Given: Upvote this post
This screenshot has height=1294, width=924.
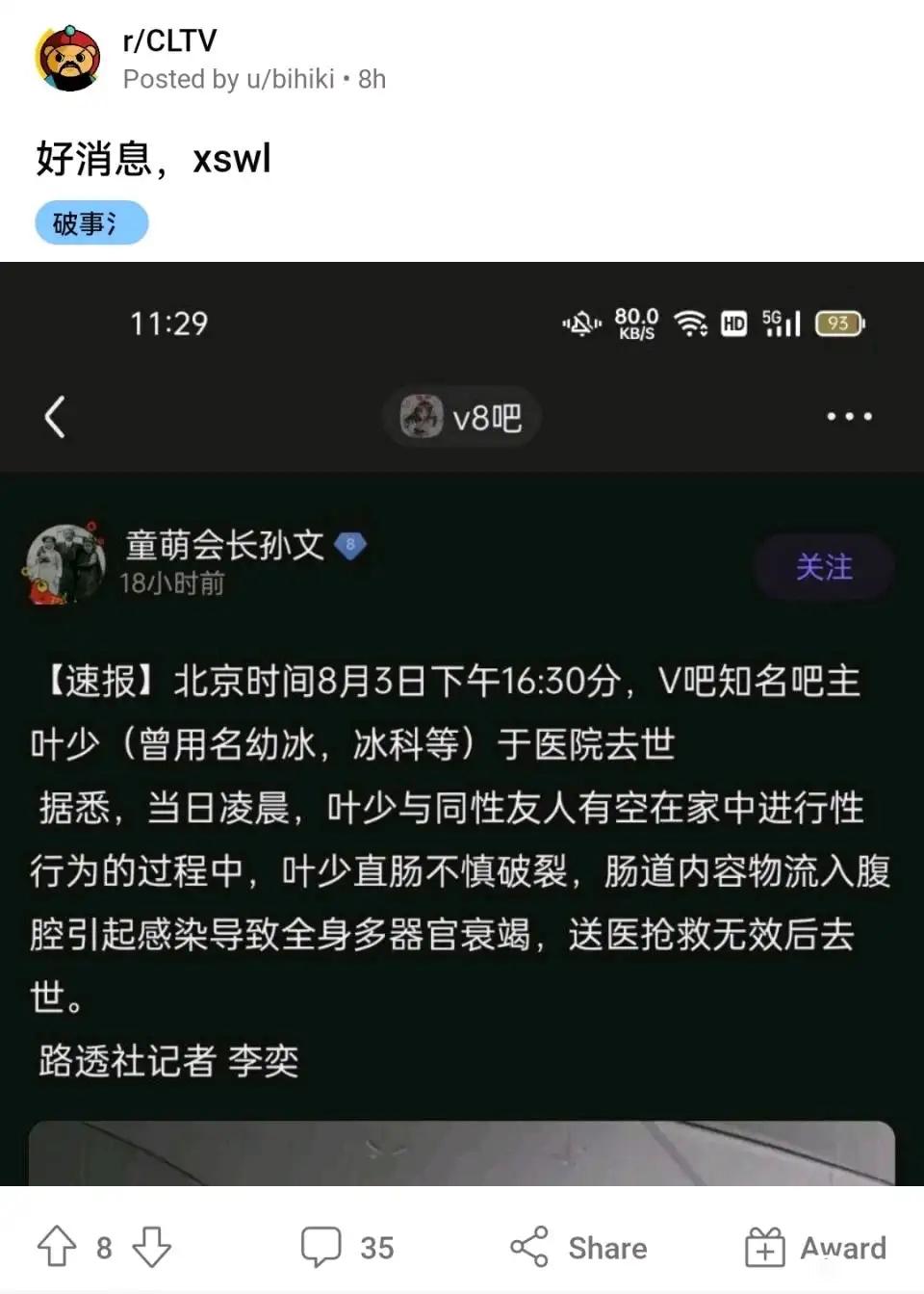Looking at the screenshot, I should pos(57,1247).
